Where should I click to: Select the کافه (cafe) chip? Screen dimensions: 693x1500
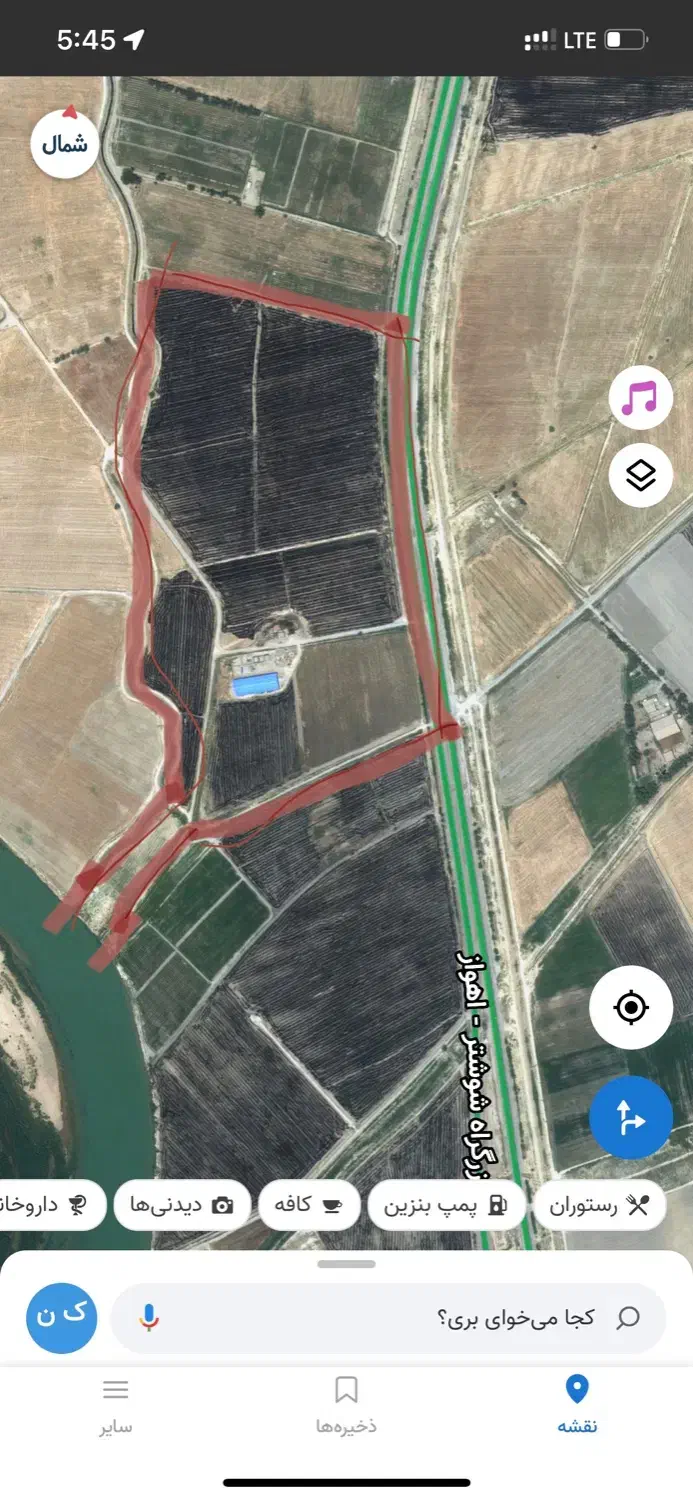click(303, 1205)
